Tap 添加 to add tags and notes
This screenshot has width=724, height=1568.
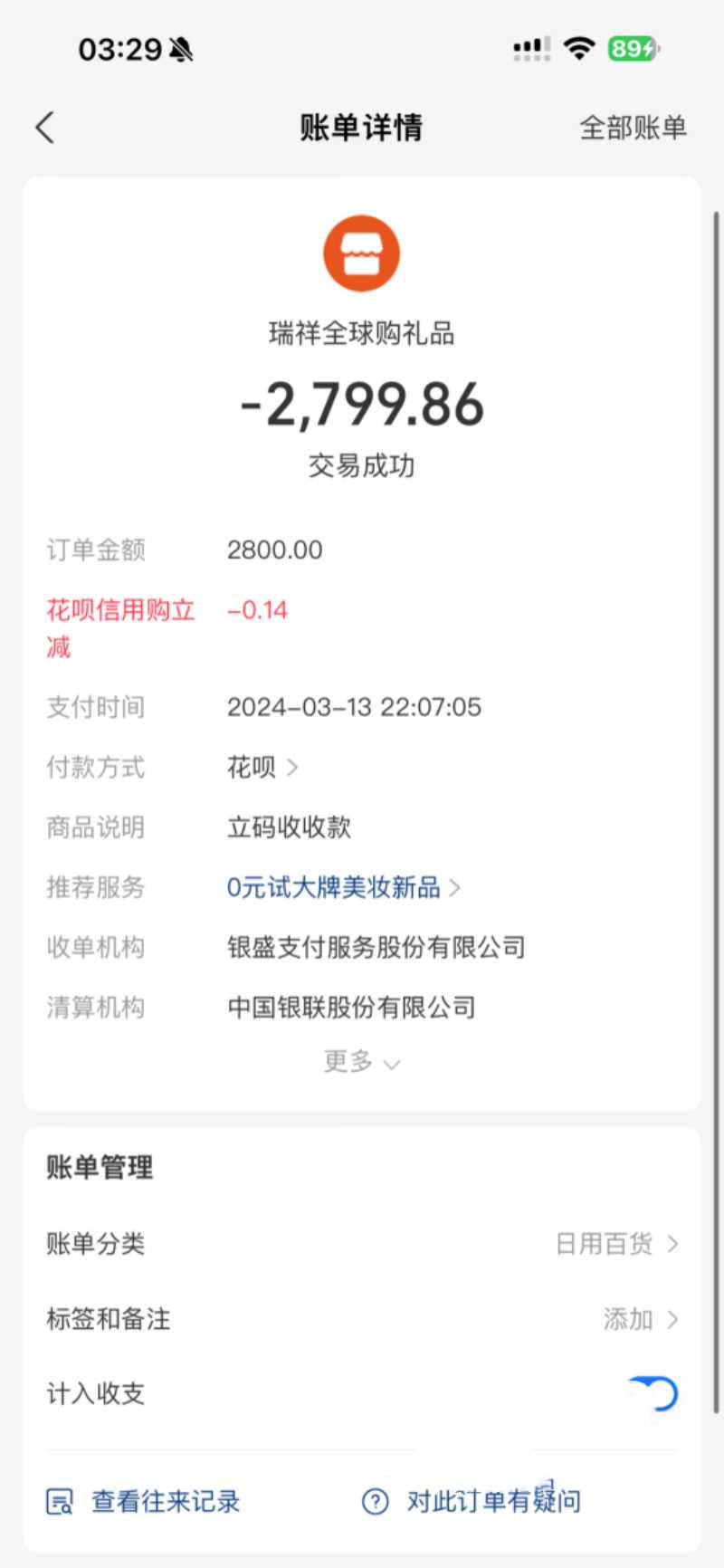pos(628,1319)
